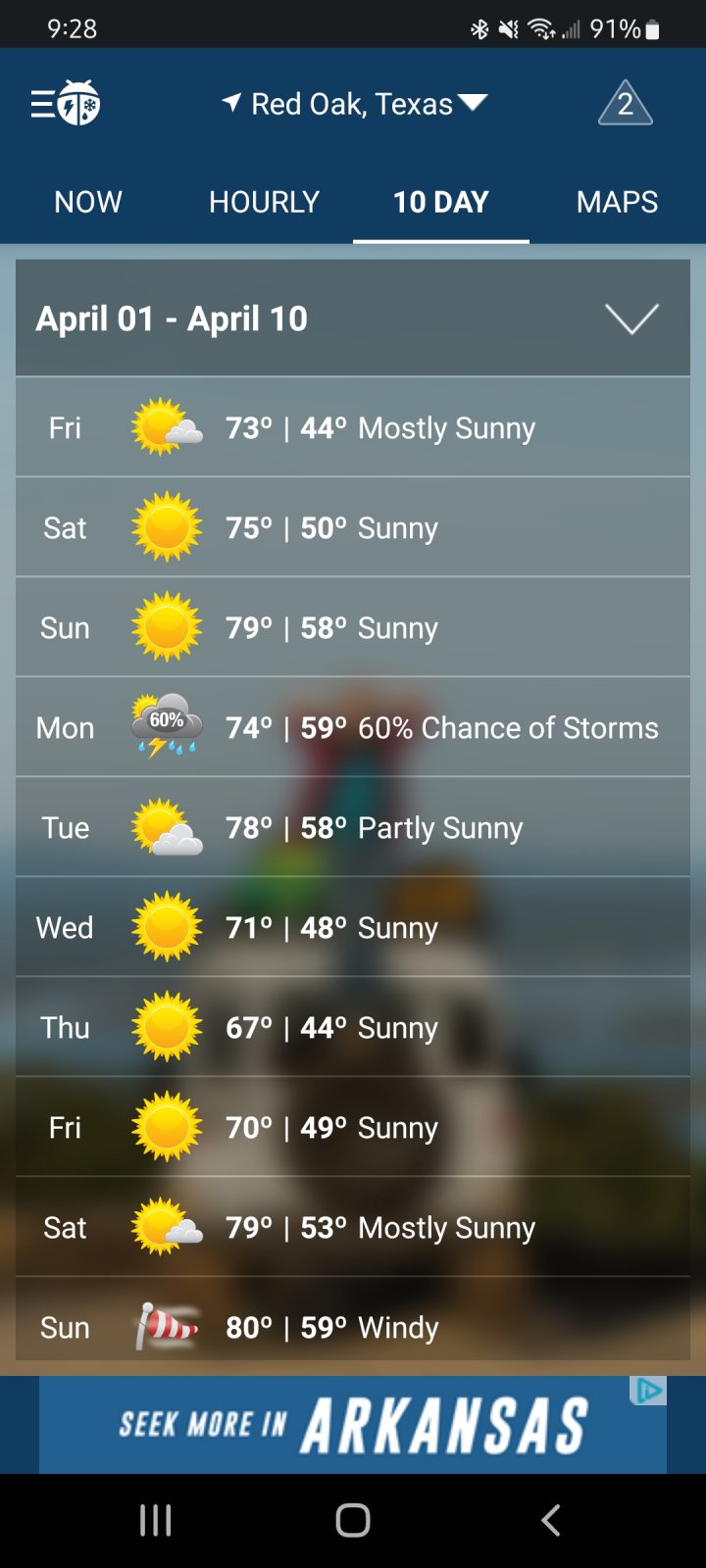706x1568 pixels.
Task: Open the Seek More in Arkansas ad
Action: point(353,1425)
